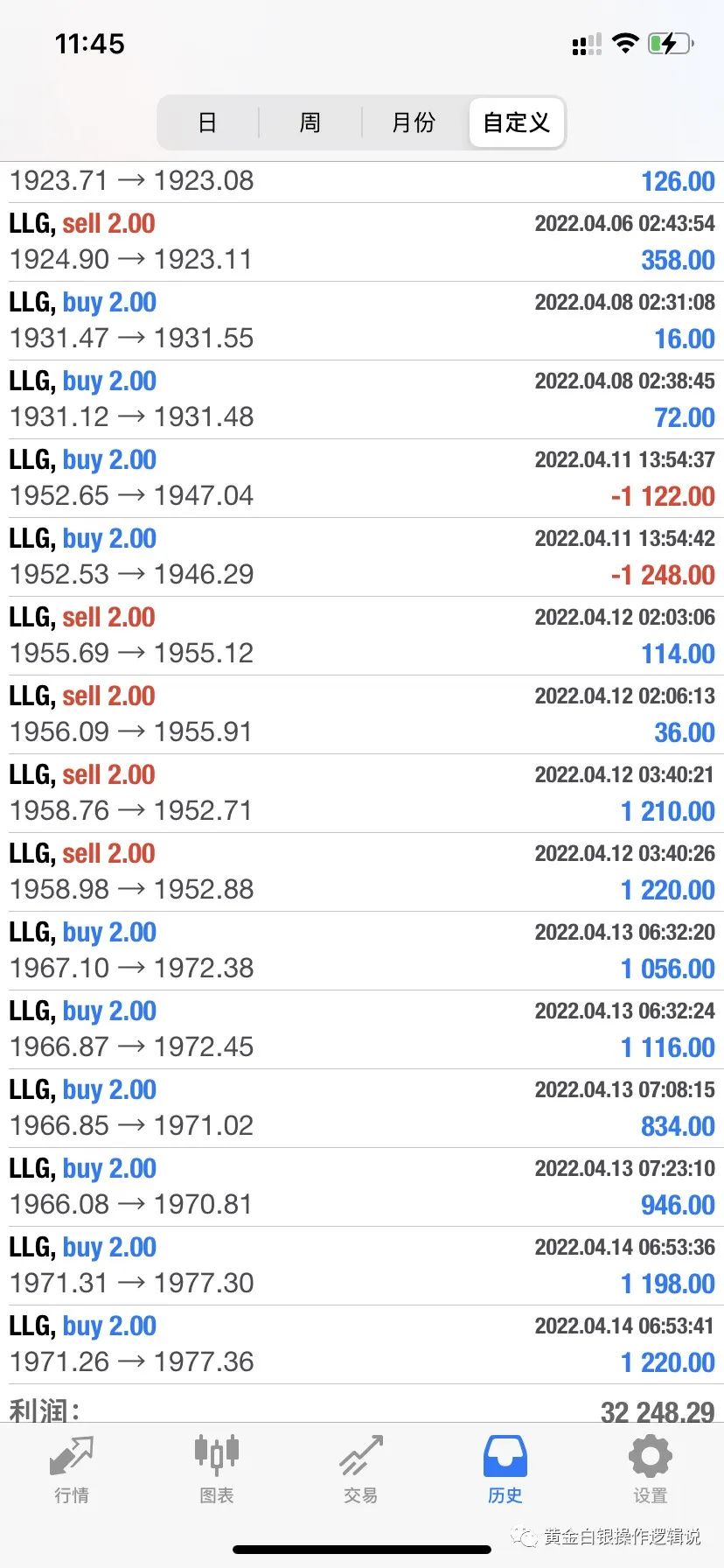Open the sell trade with 36.00 profit
Viewport: 724px width, 1568px height.
pyautogui.click(x=362, y=714)
